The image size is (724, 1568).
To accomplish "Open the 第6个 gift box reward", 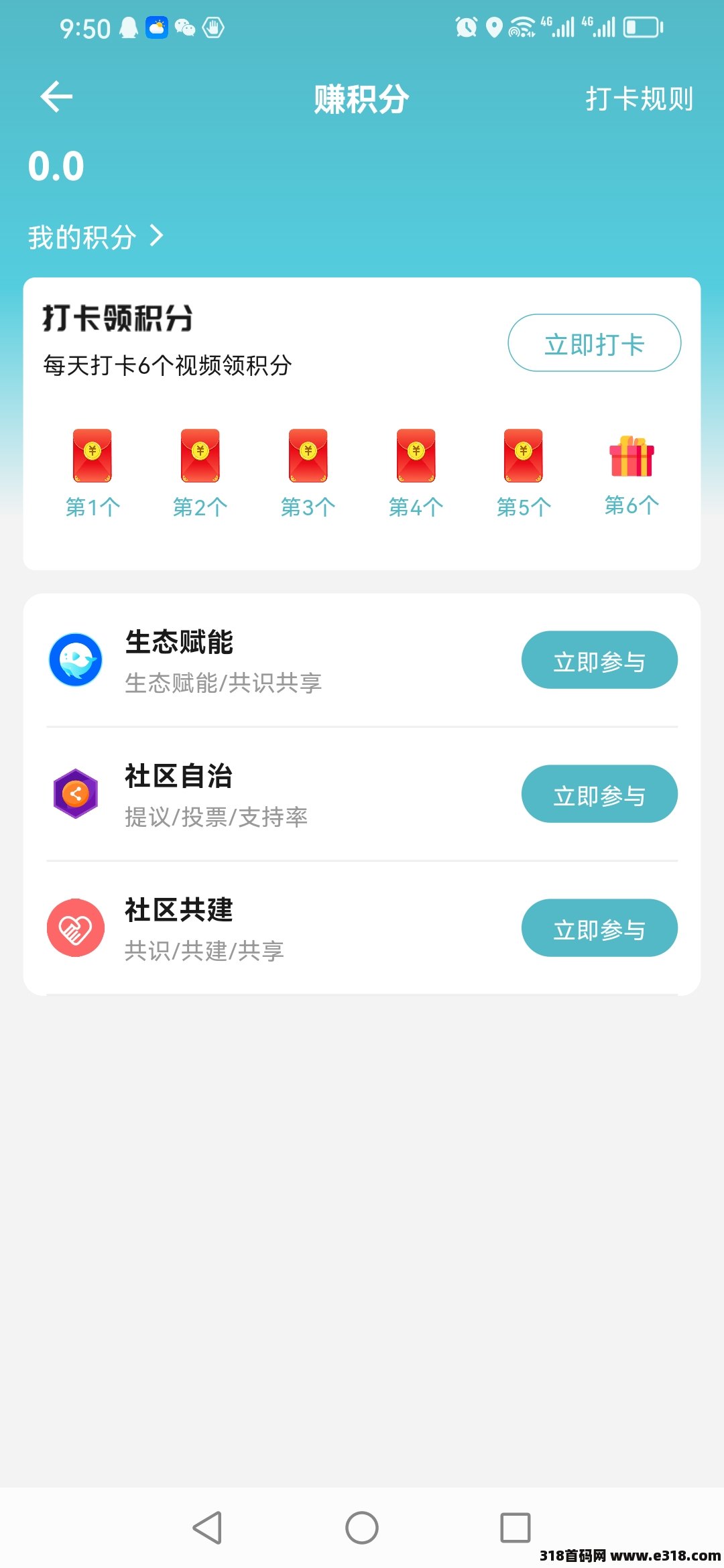I will [631, 457].
